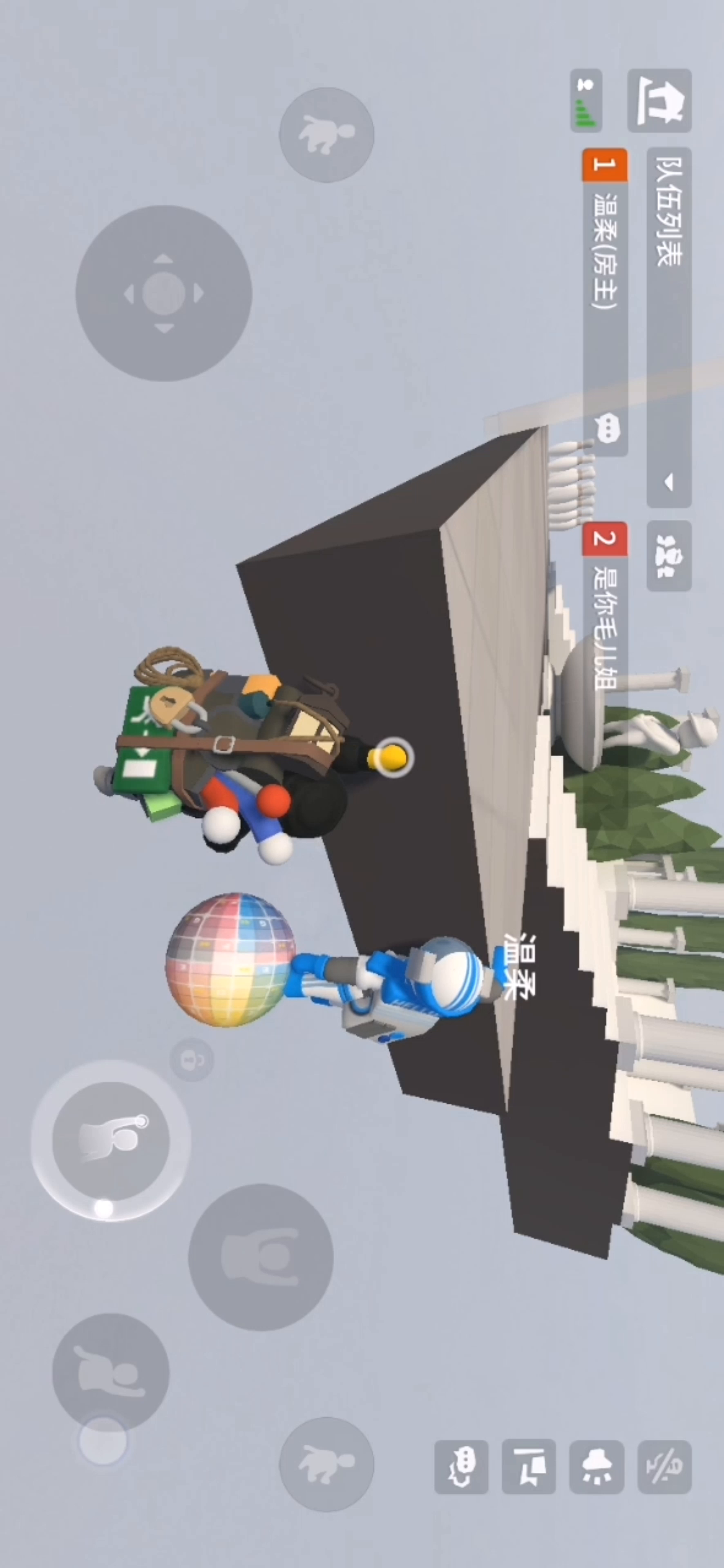This screenshot has width=724, height=1568.
Task: Toggle the hide-UI slashed icon
Action: coord(664,1467)
